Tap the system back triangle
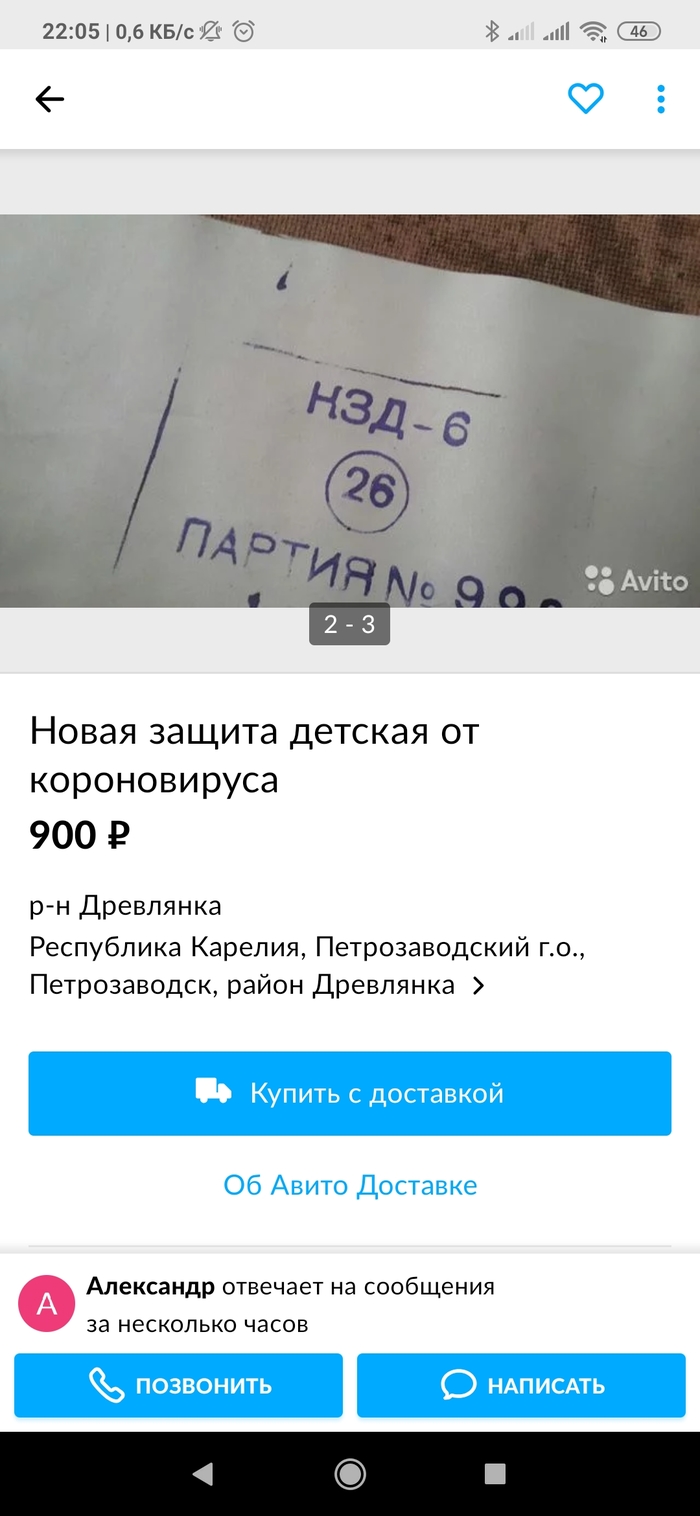 pyautogui.click(x=203, y=1473)
